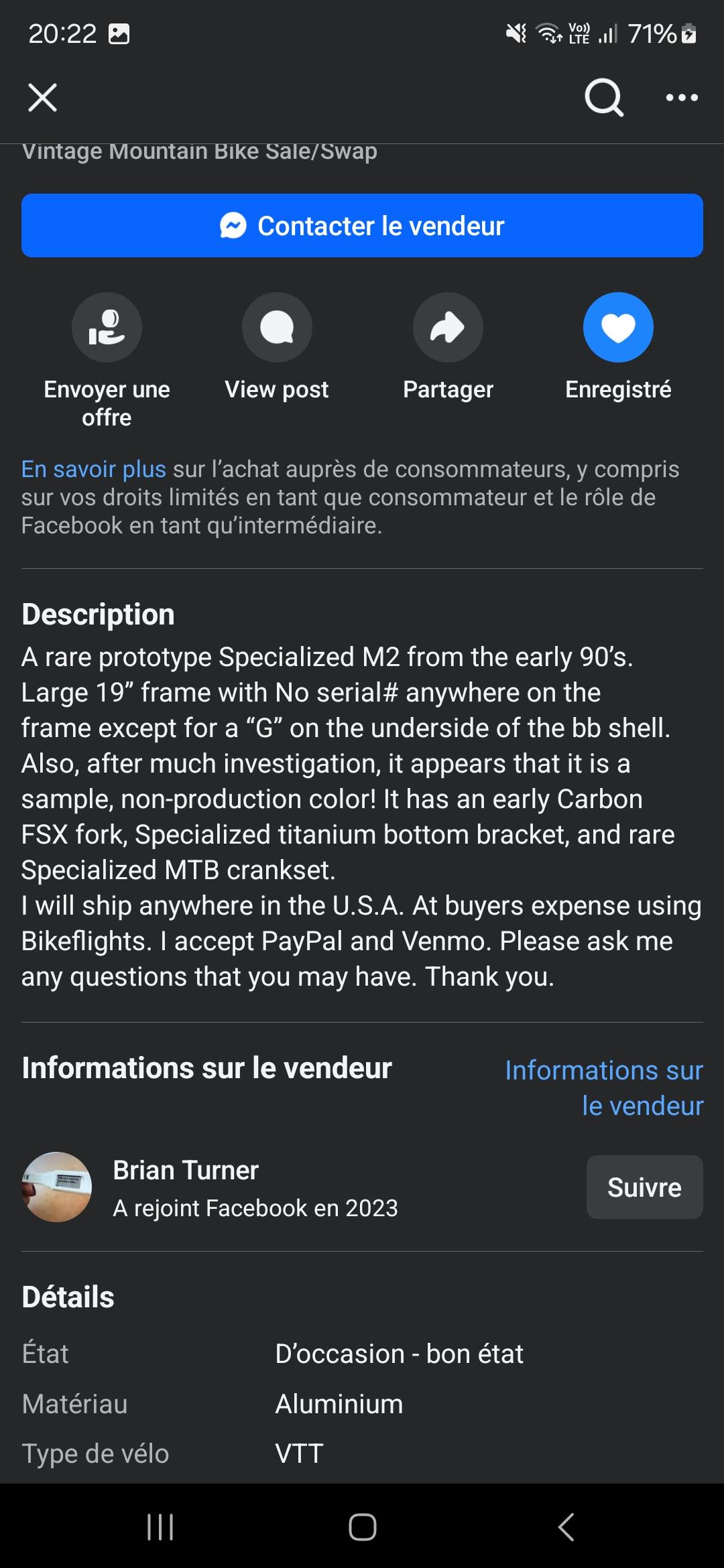Open recent apps from navigation bar

160,1527
